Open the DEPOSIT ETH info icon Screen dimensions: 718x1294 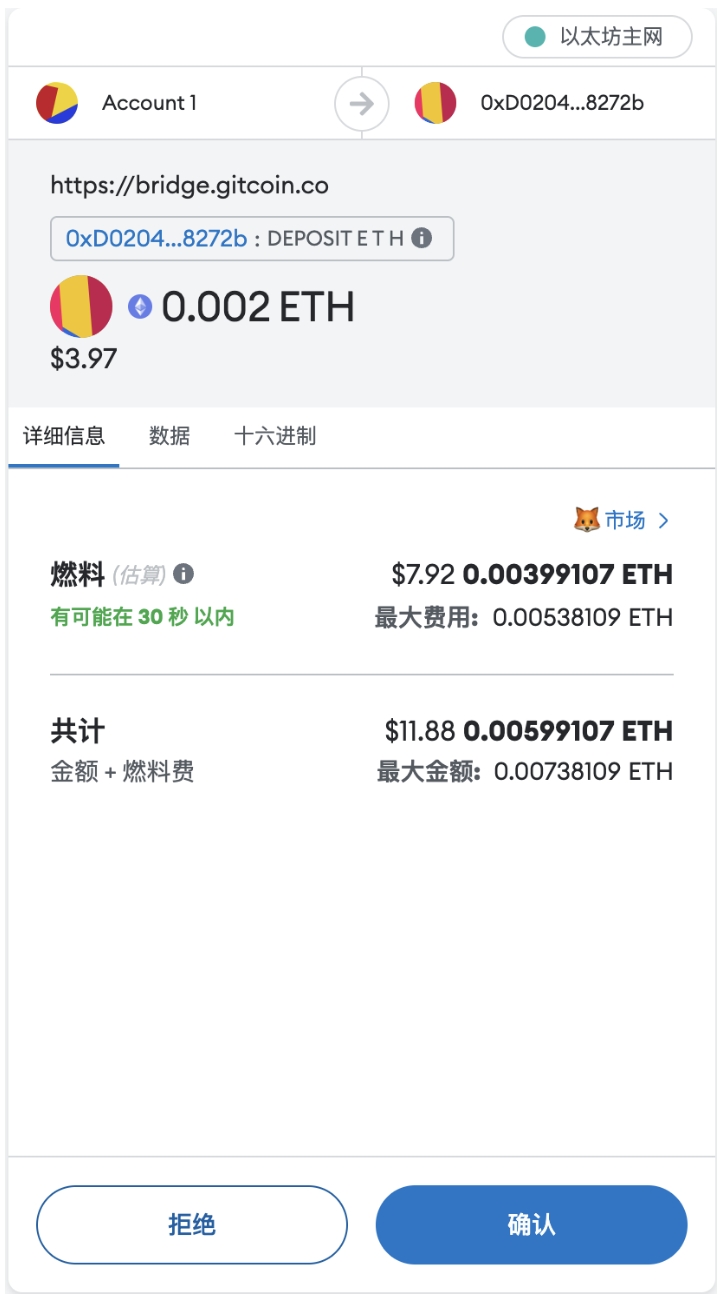click(x=422, y=238)
